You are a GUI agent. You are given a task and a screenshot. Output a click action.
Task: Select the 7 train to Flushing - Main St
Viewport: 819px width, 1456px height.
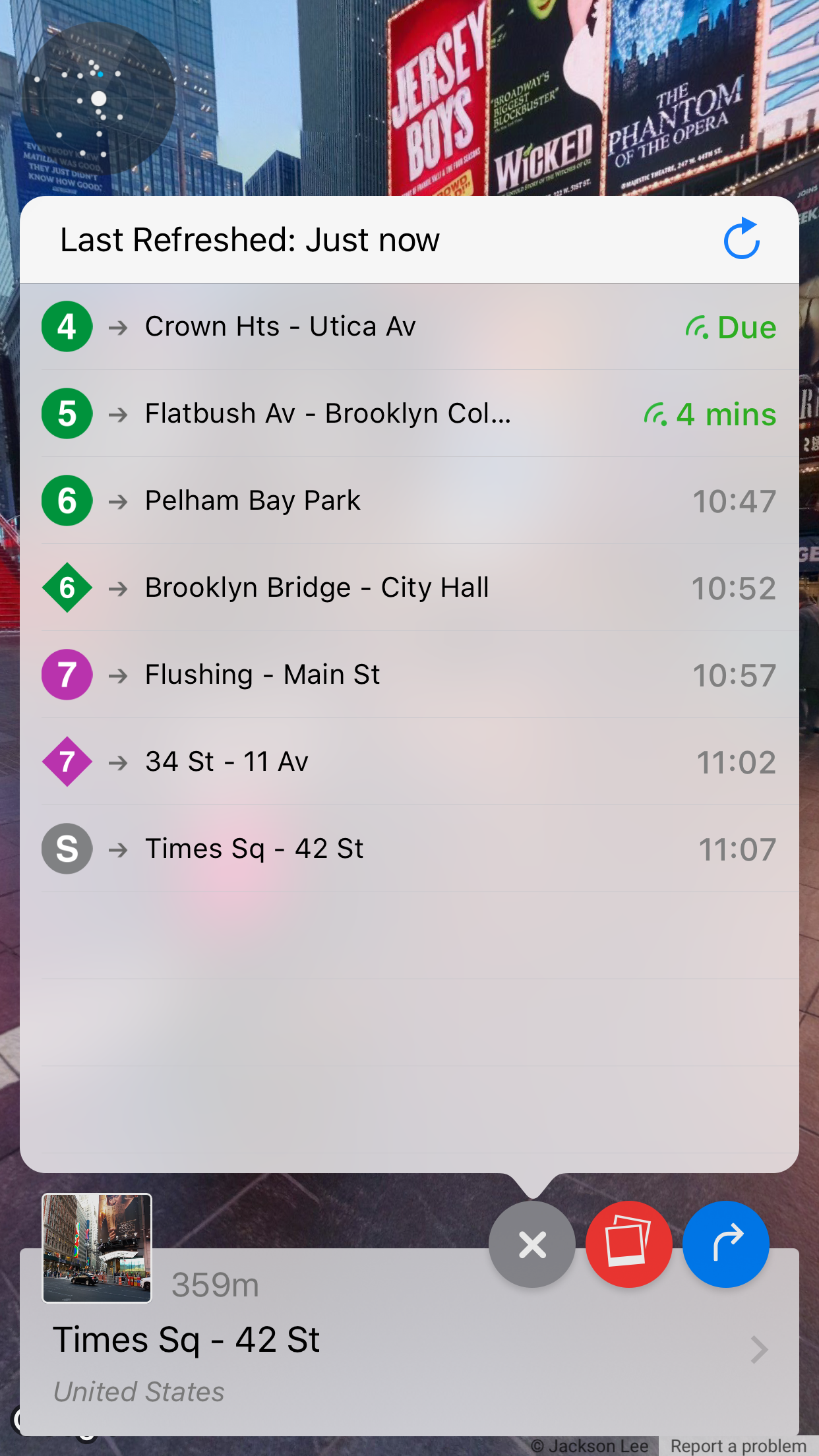409,675
